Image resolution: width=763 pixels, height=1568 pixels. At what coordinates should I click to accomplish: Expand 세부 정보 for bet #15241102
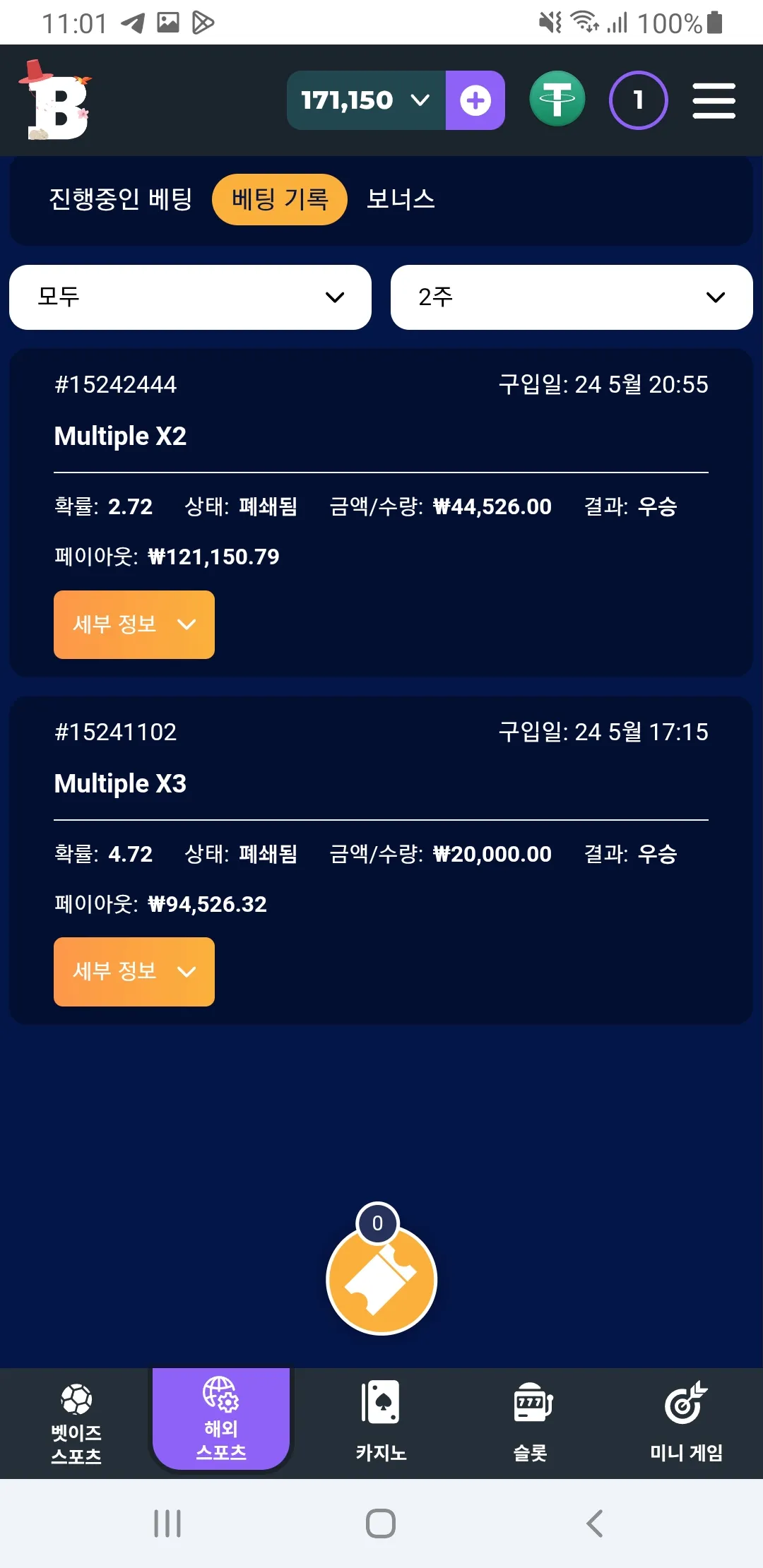pyautogui.click(x=134, y=972)
